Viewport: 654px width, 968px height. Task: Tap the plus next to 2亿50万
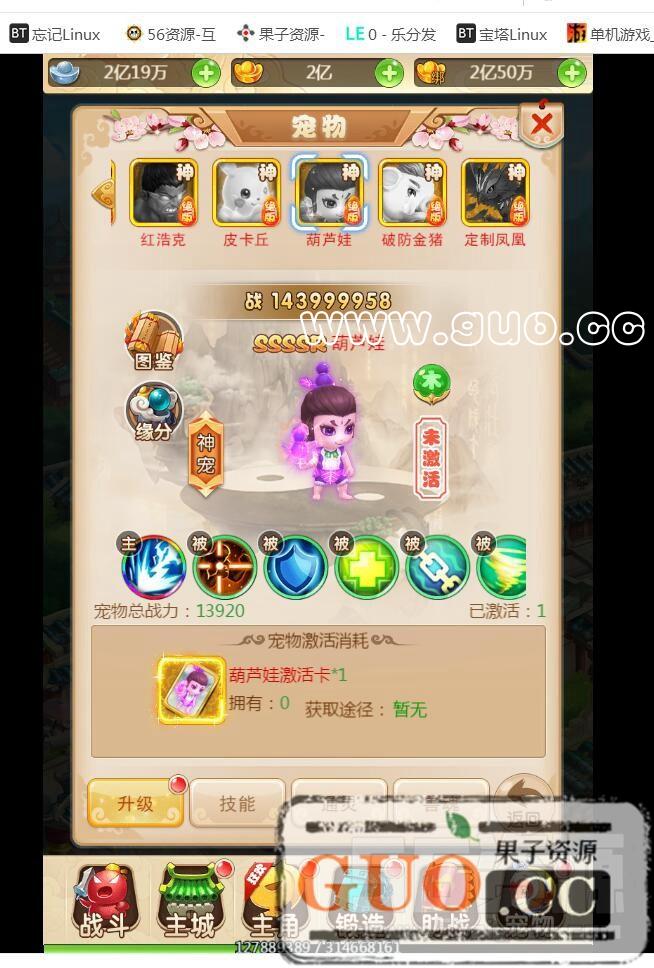571,73
